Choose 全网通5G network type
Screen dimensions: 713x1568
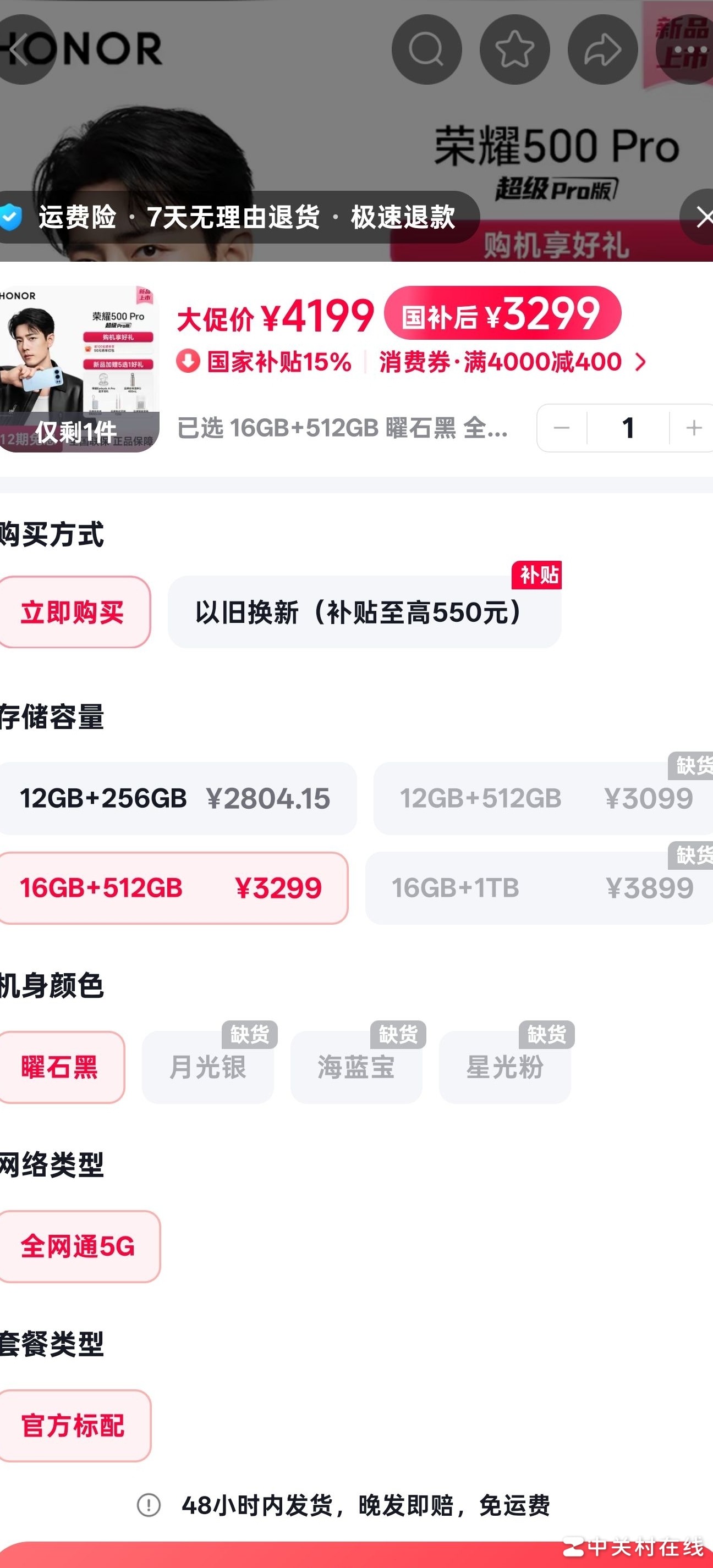[79, 1246]
